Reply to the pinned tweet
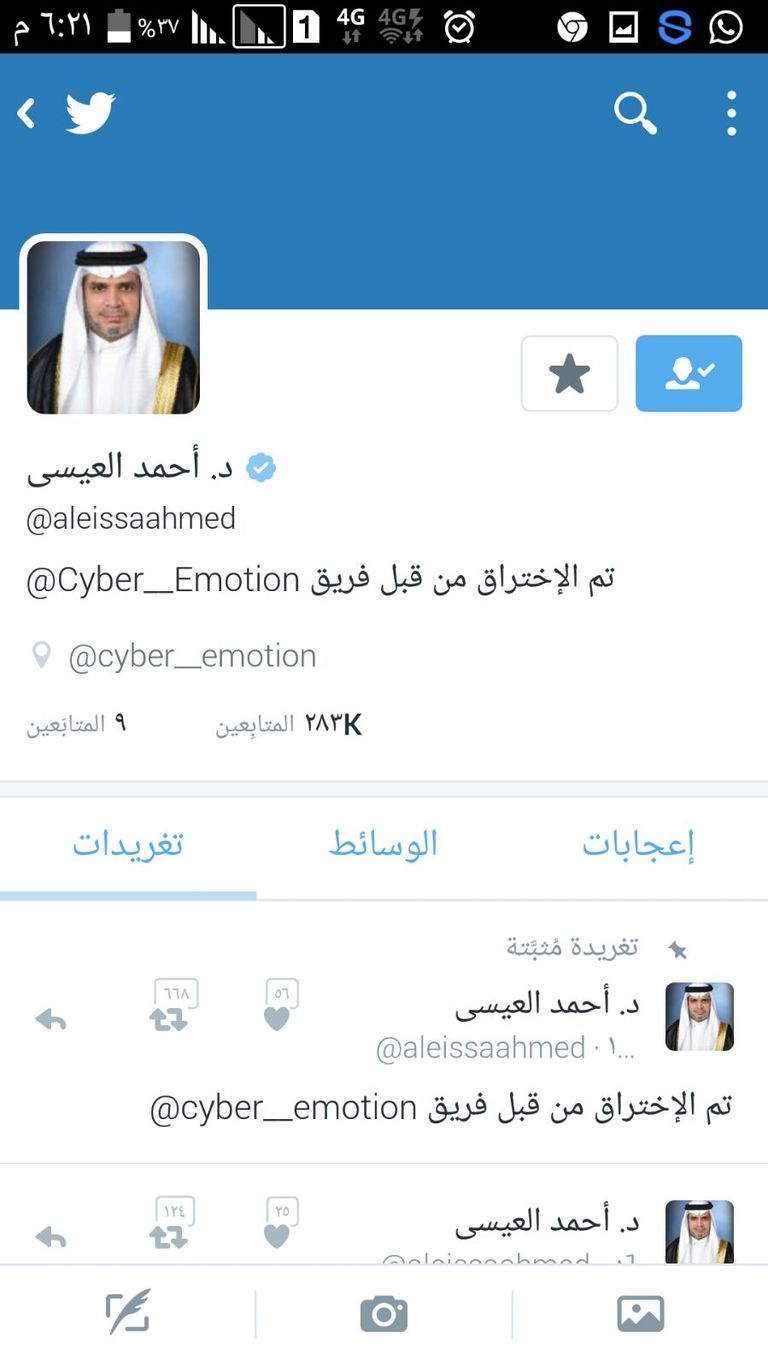The width and height of the screenshot is (768, 1366). [x=51, y=1019]
